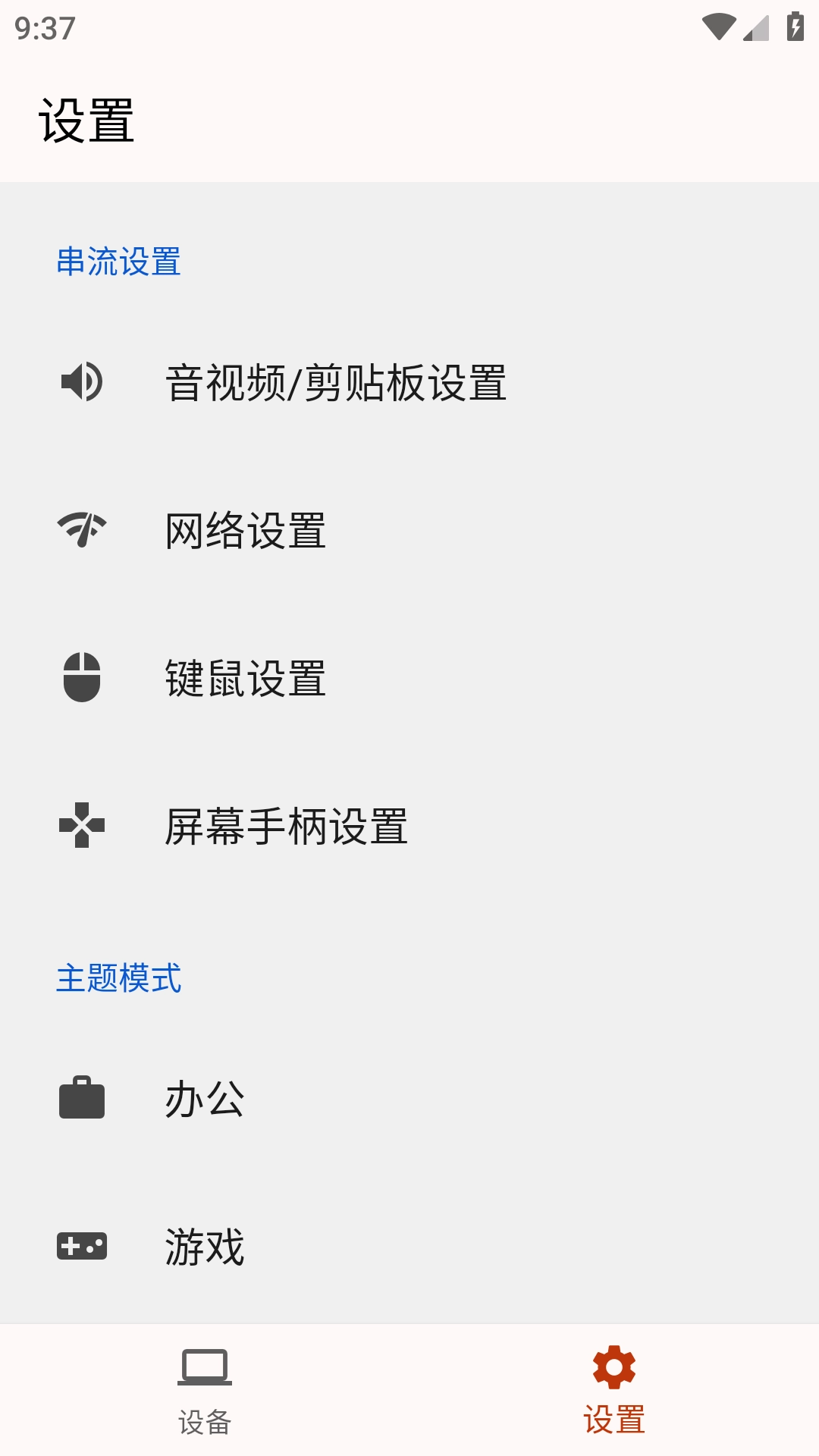This screenshot has height=1456, width=819.
Task: Tap the 串流设置 section header
Action: point(118,262)
